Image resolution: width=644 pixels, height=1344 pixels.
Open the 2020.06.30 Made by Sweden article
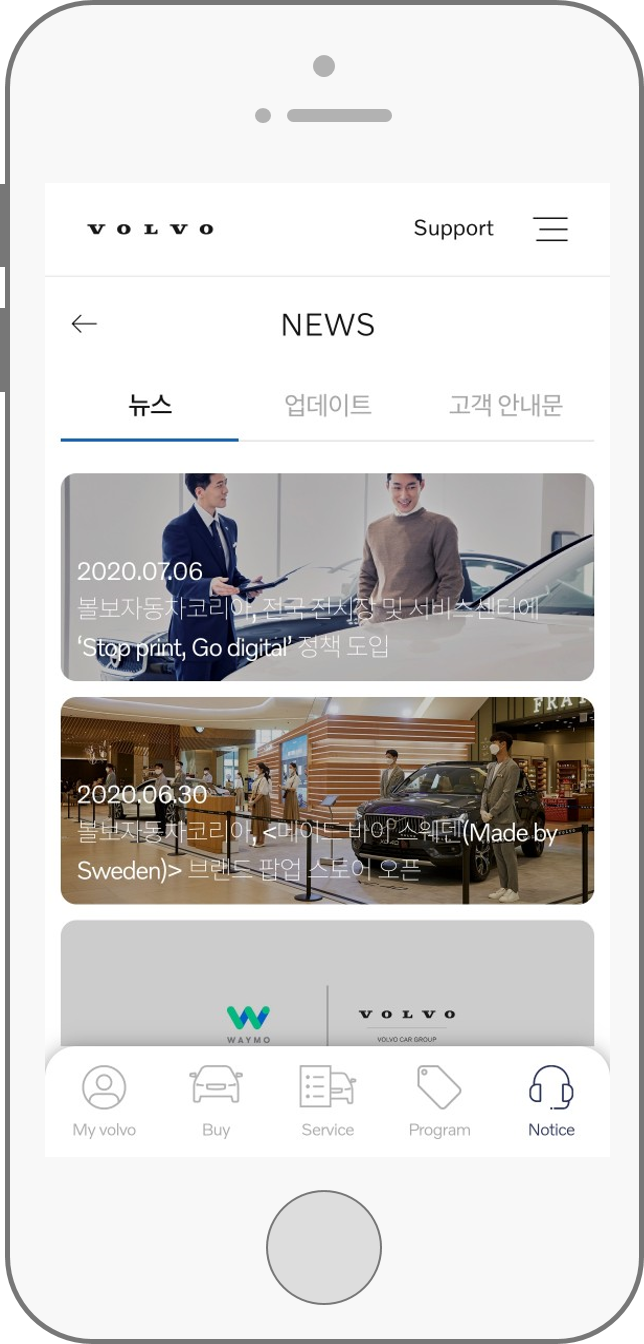[327, 801]
